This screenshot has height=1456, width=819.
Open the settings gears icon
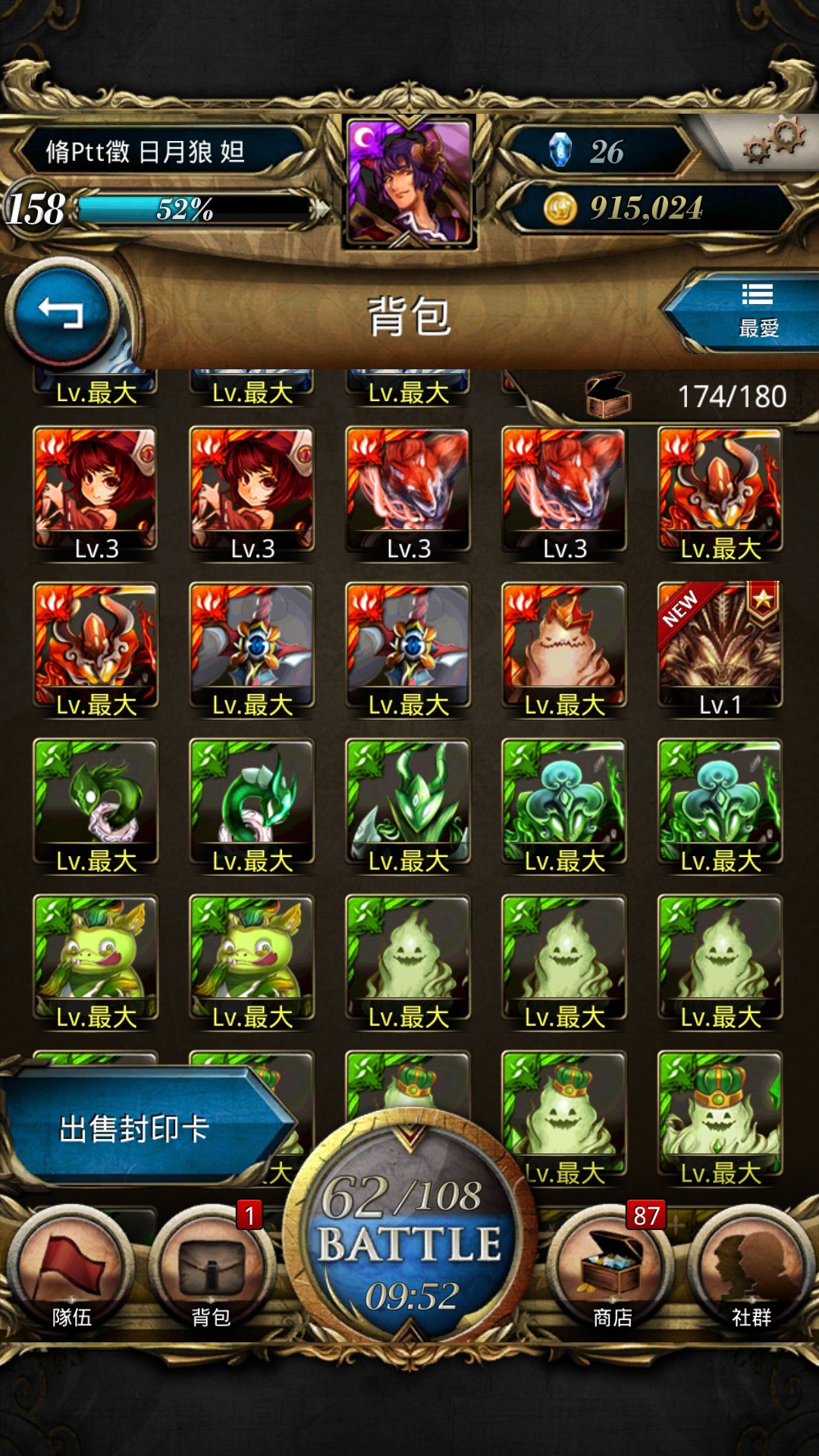click(x=773, y=142)
